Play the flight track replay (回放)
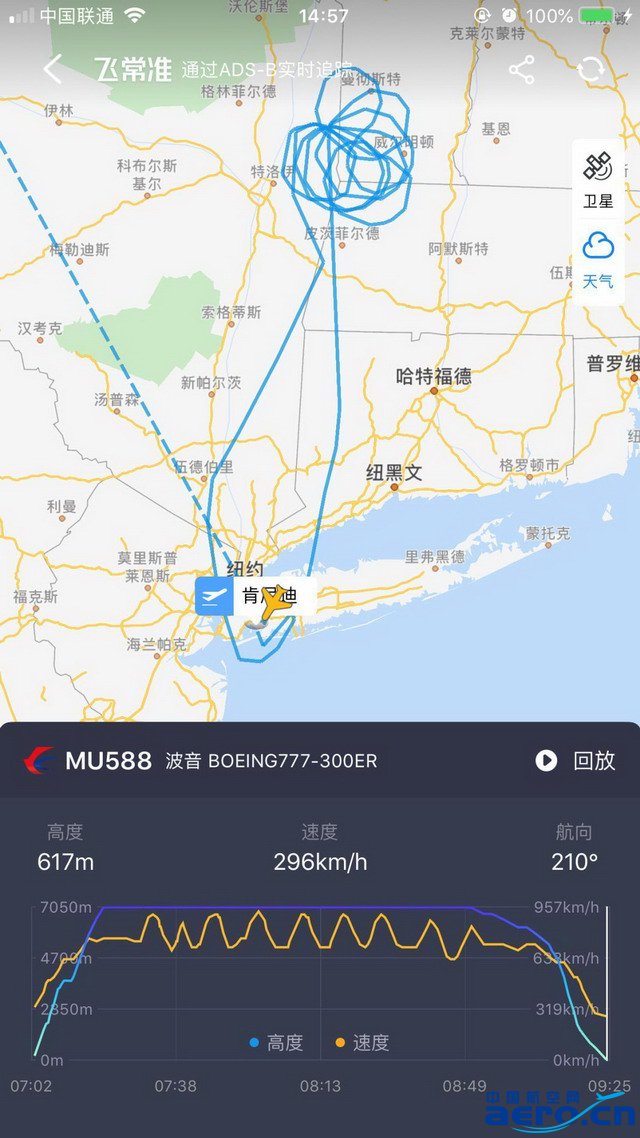The height and width of the screenshot is (1138, 640). [576, 760]
